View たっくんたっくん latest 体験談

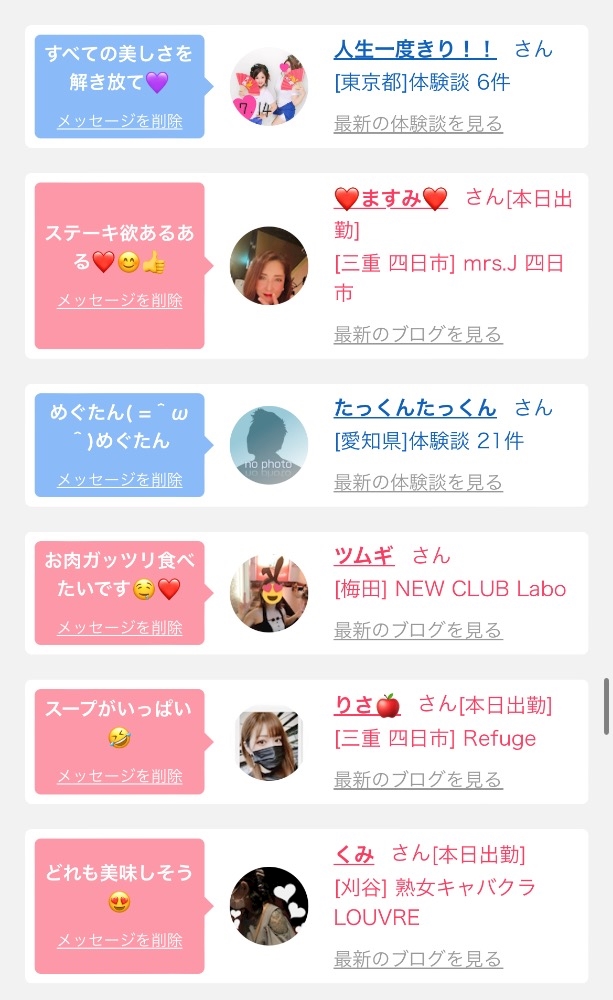(418, 483)
